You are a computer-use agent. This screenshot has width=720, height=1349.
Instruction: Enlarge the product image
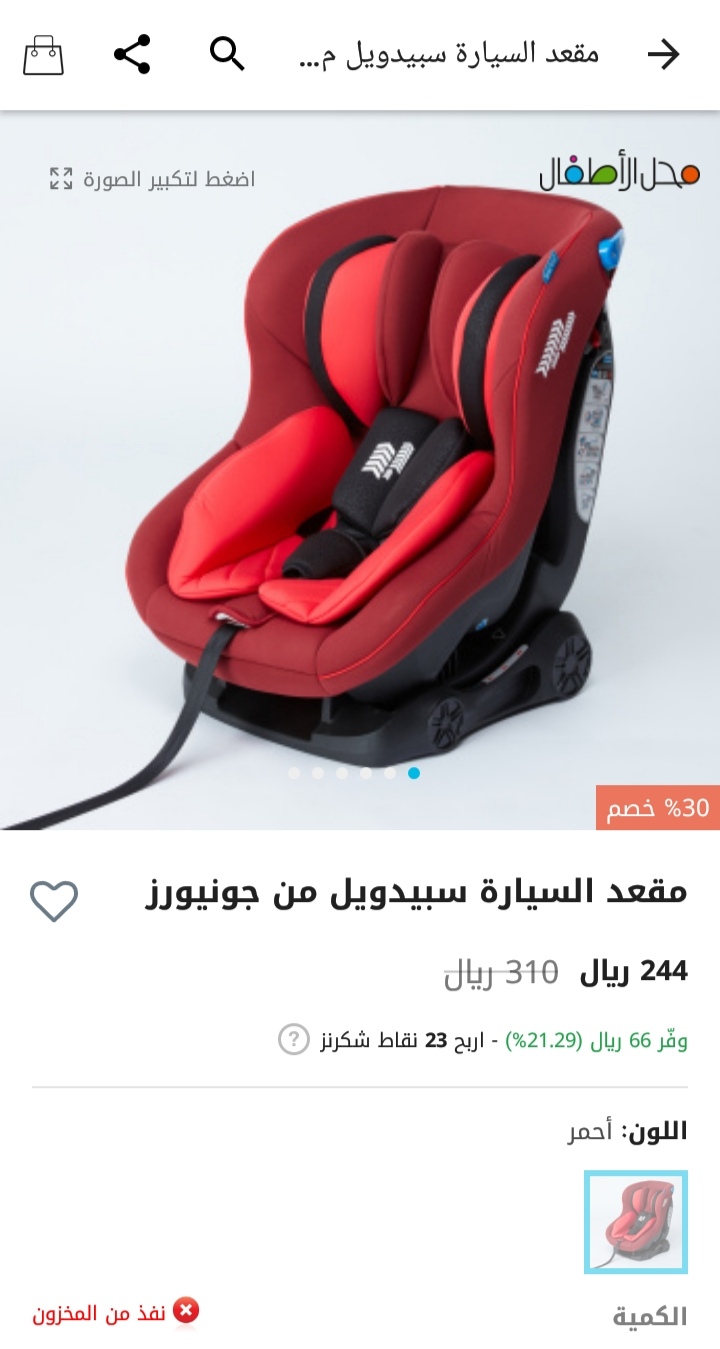(x=153, y=179)
